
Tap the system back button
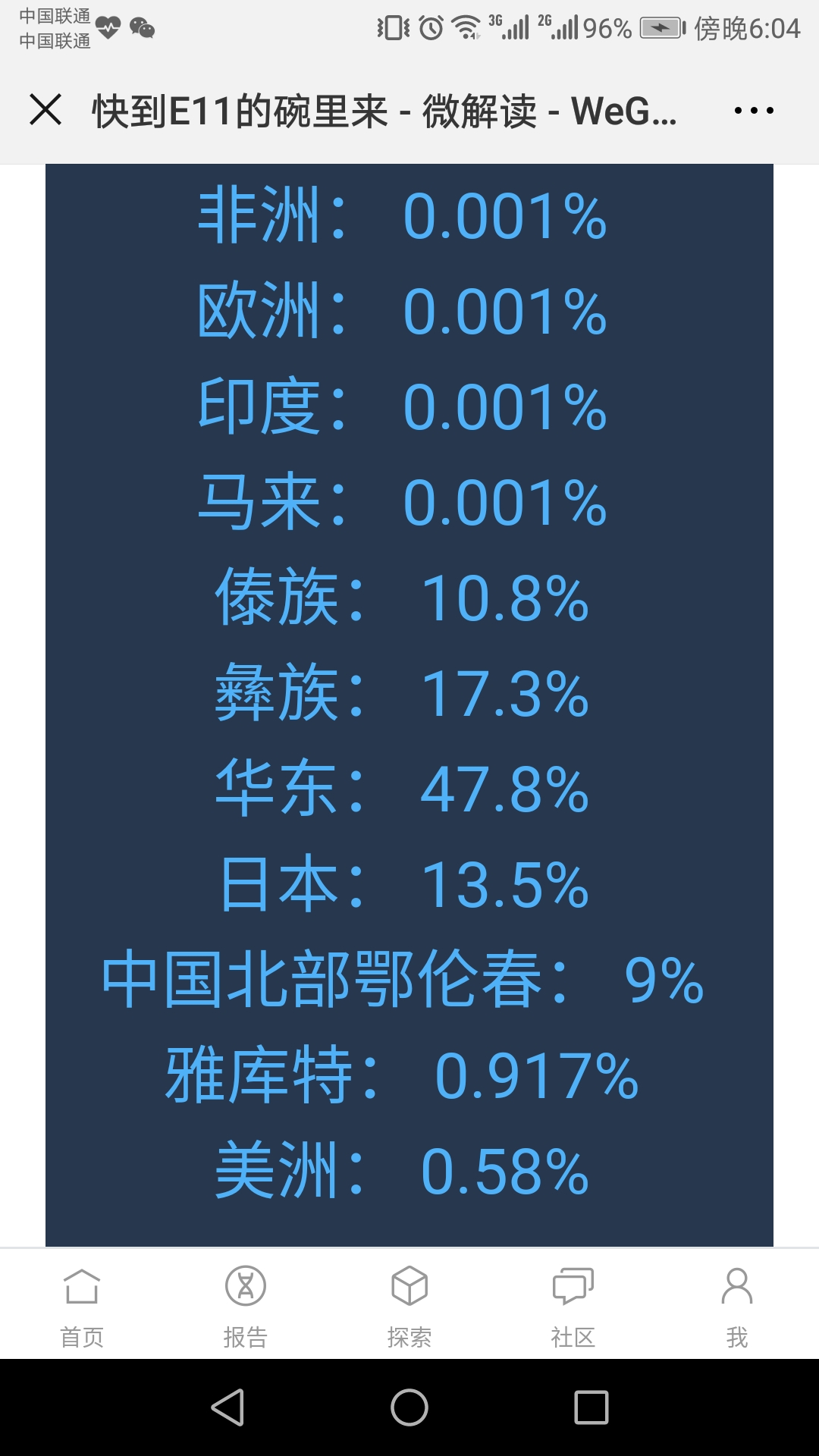coord(227,1407)
